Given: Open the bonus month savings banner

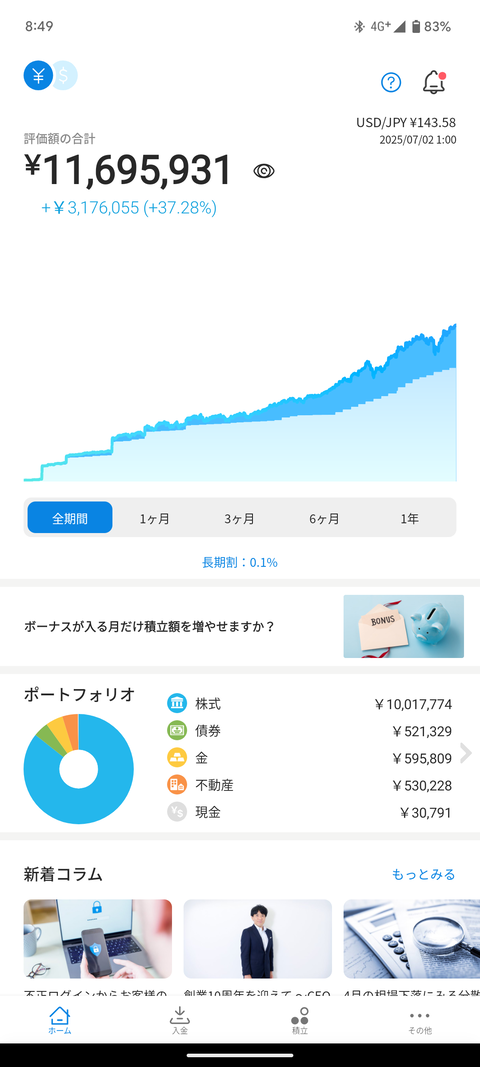Looking at the screenshot, I should 240,626.
